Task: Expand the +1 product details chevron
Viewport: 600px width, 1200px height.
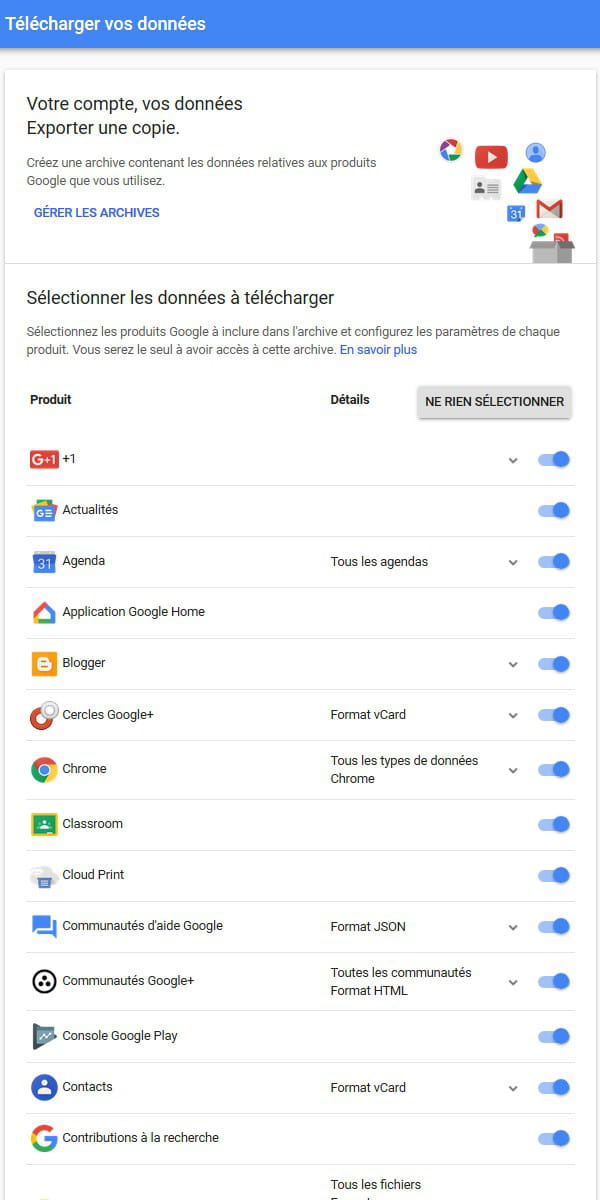Action: pyautogui.click(x=513, y=460)
